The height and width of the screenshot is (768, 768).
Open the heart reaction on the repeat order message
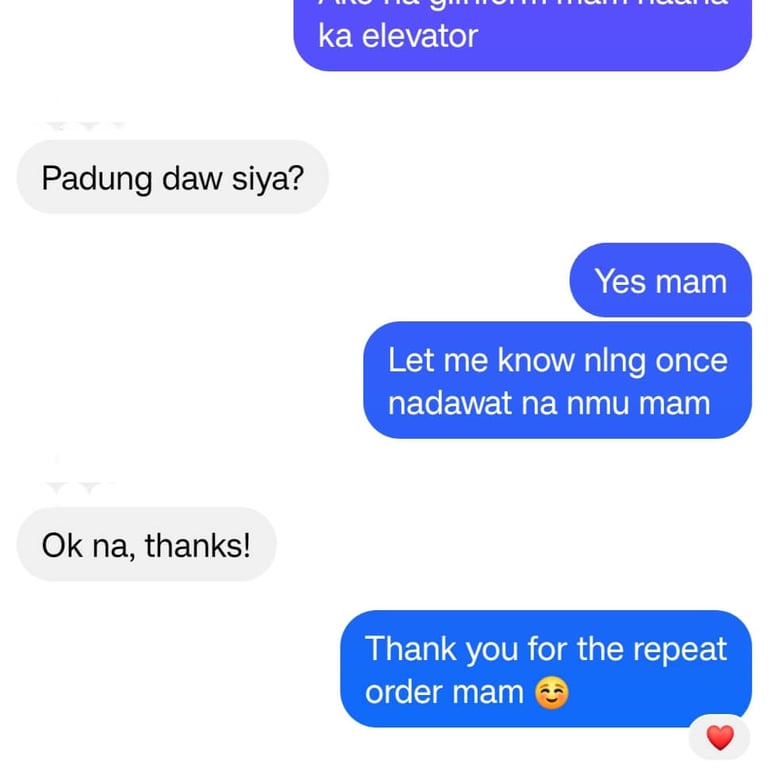[719, 738]
